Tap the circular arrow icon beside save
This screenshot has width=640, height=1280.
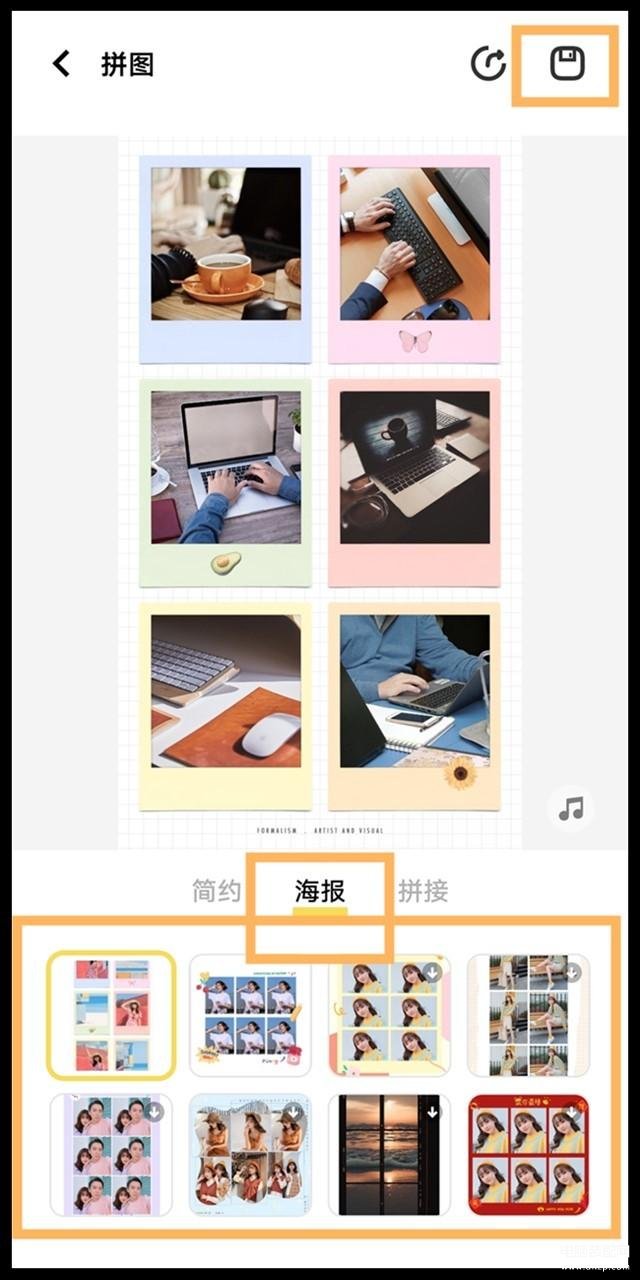pyautogui.click(x=488, y=65)
